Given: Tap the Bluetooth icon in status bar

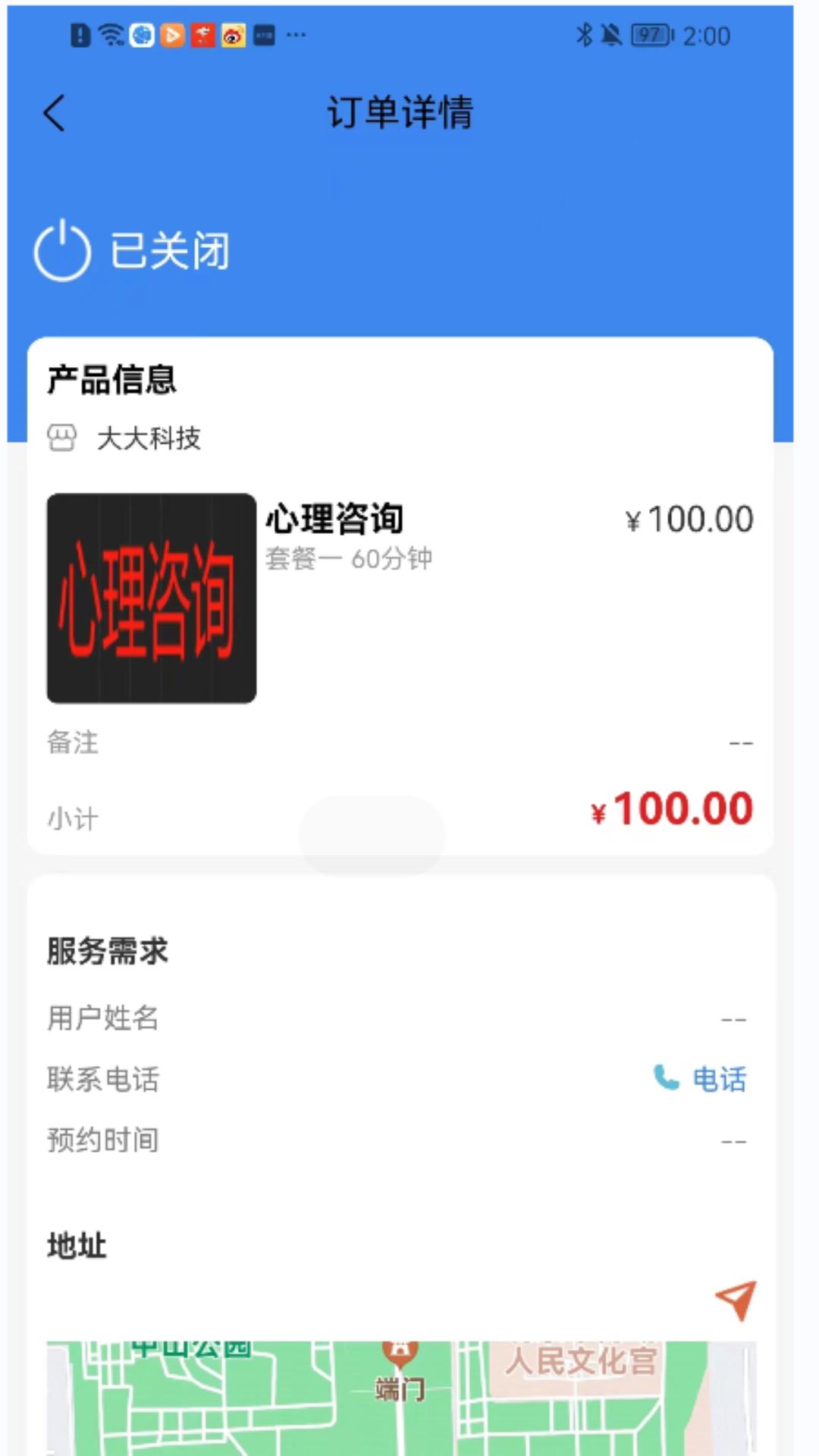Looking at the screenshot, I should [585, 34].
